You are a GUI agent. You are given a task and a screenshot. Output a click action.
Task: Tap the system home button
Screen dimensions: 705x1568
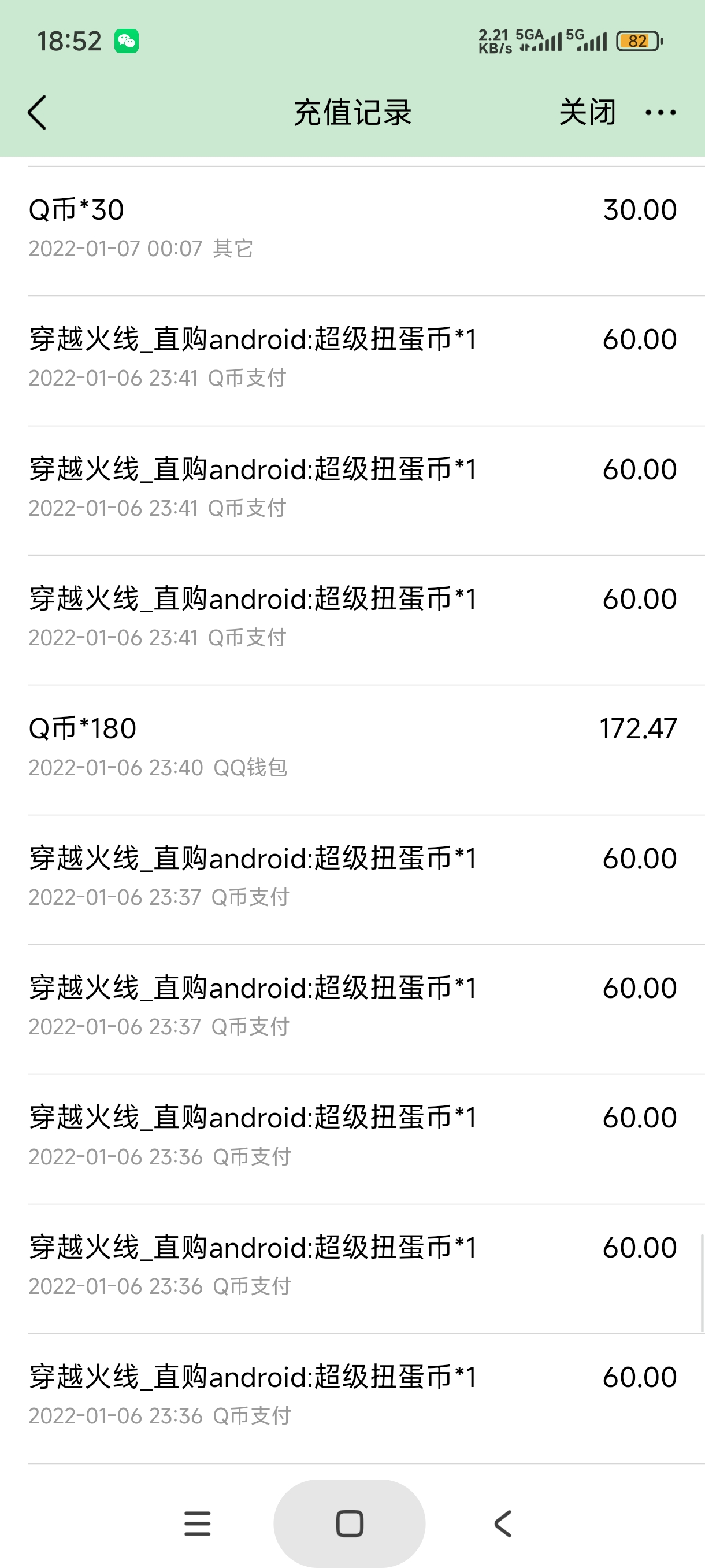coord(350,1523)
